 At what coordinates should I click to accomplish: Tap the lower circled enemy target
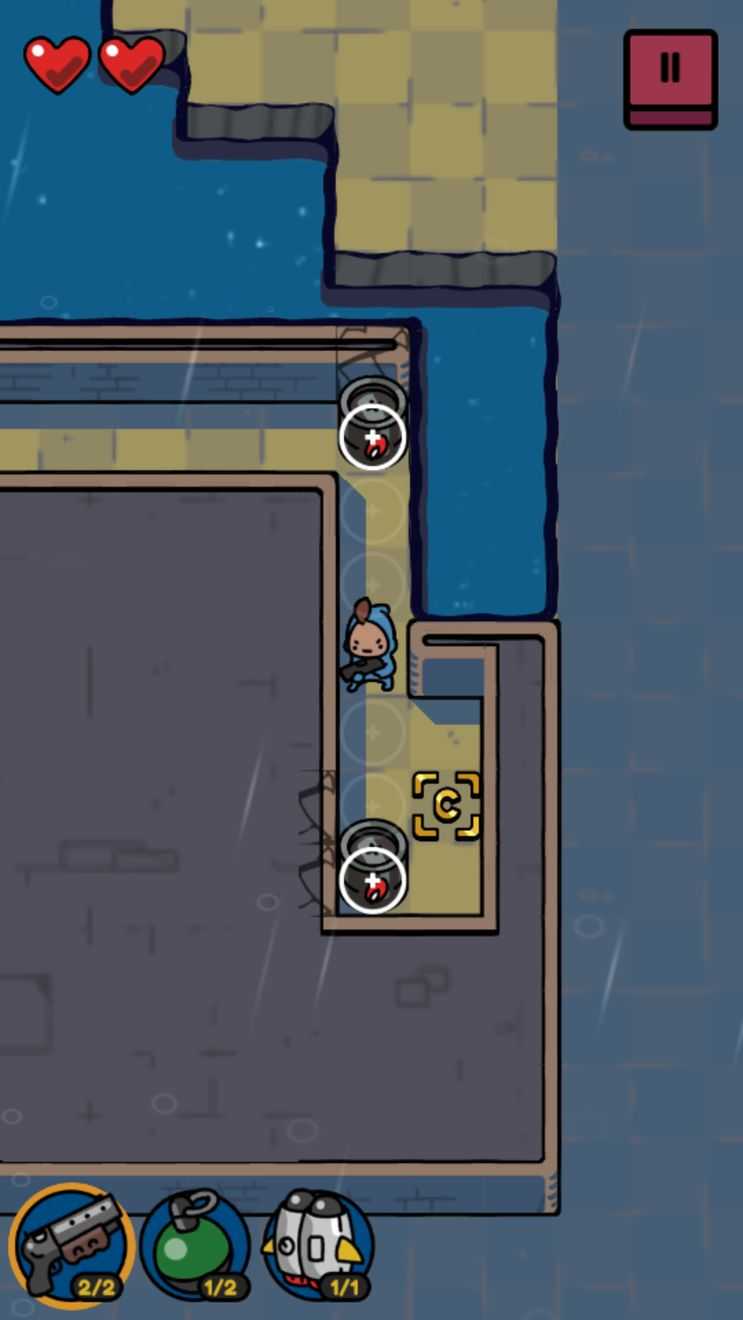(373, 880)
